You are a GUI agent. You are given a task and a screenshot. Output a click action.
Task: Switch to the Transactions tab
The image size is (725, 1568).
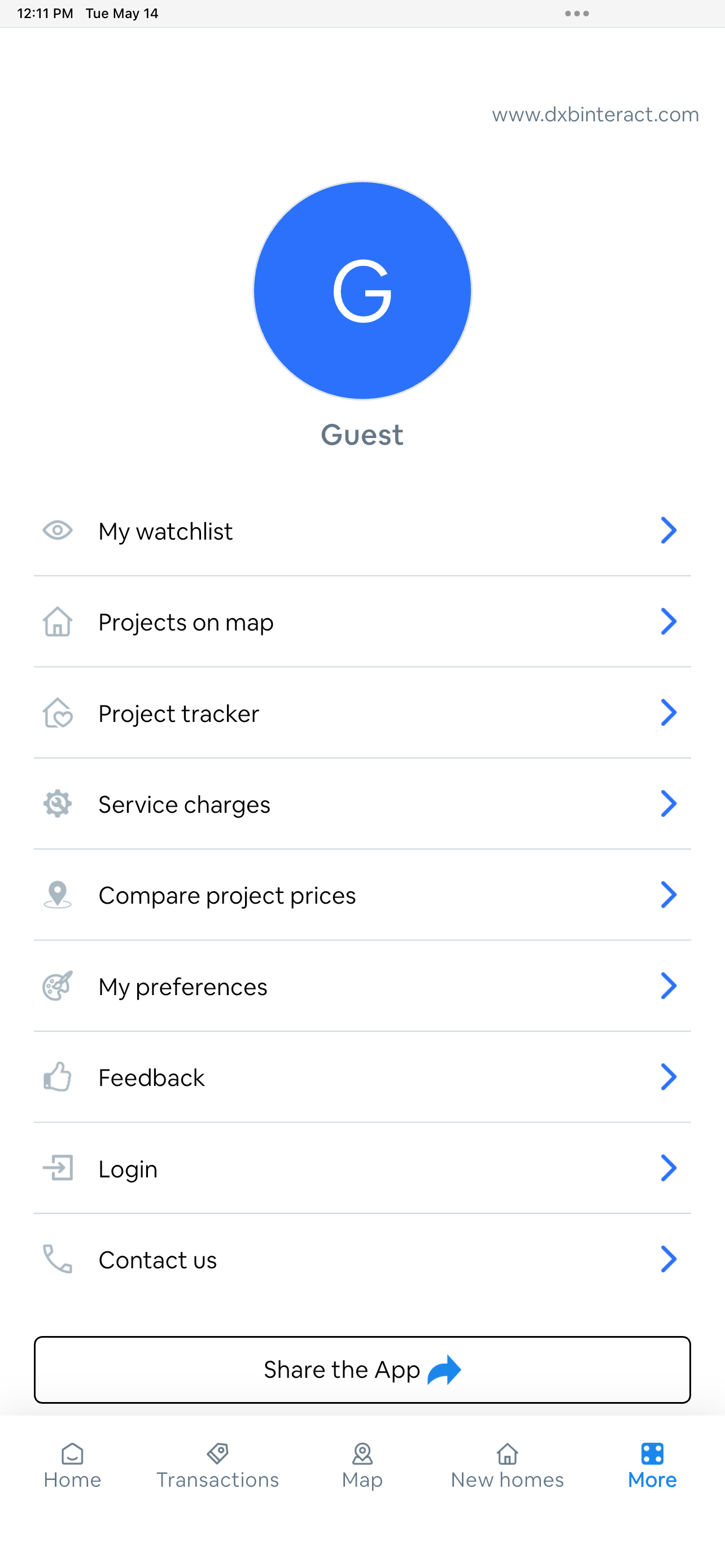pos(217,1466)
